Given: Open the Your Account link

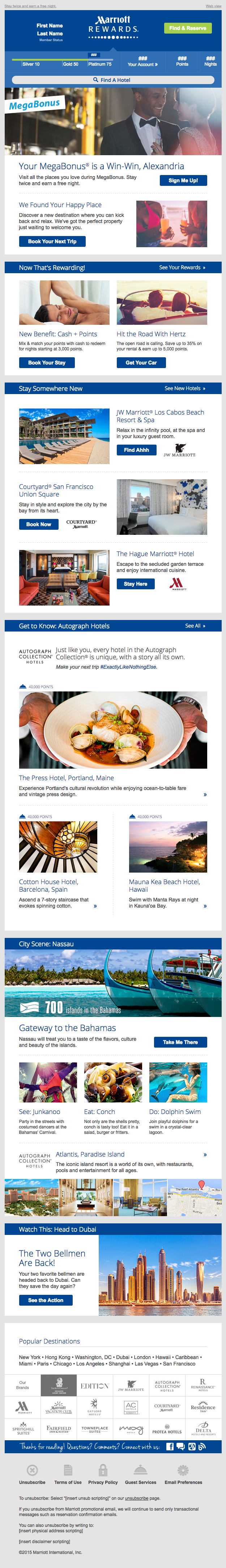Looking at the screenshot, I should tap(142, 61).
